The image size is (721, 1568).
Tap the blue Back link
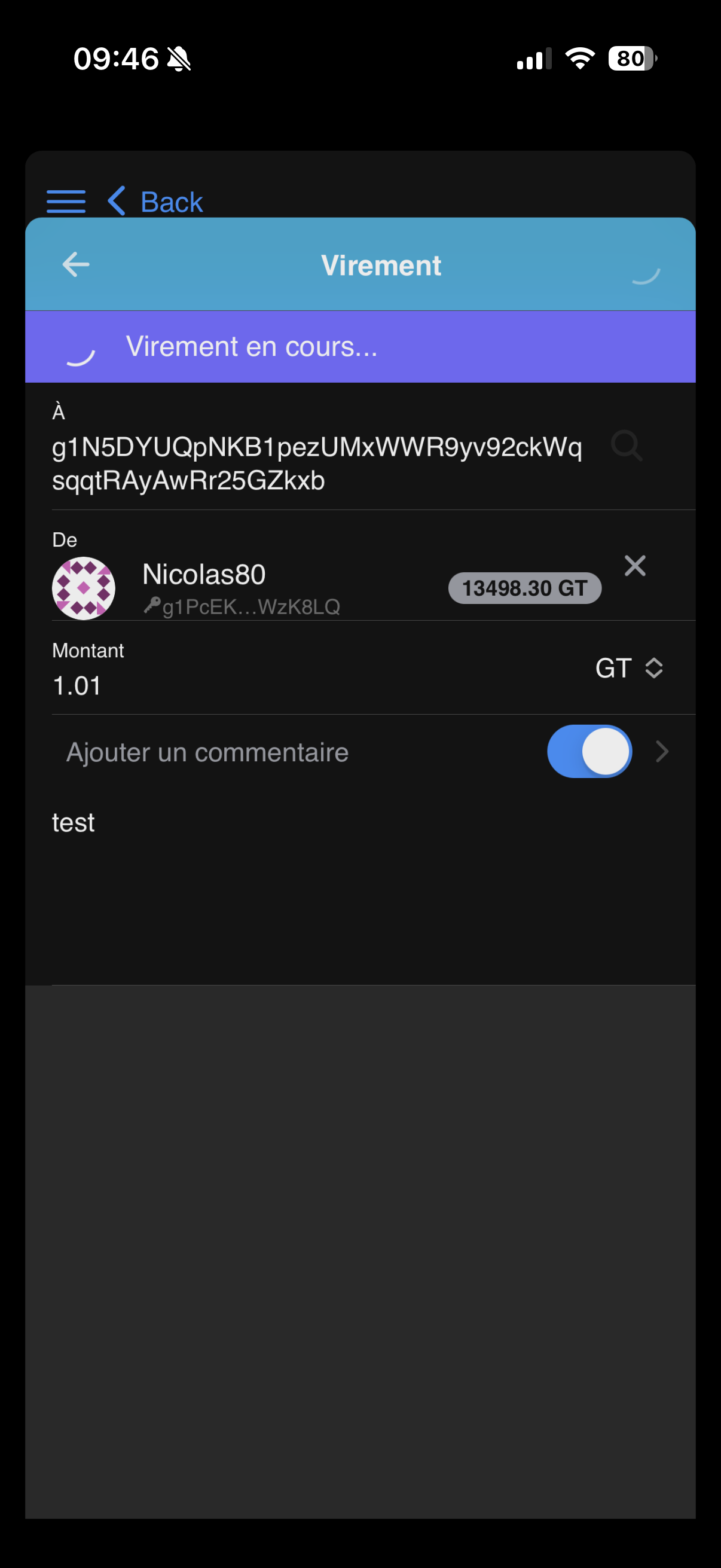[157, 202]
